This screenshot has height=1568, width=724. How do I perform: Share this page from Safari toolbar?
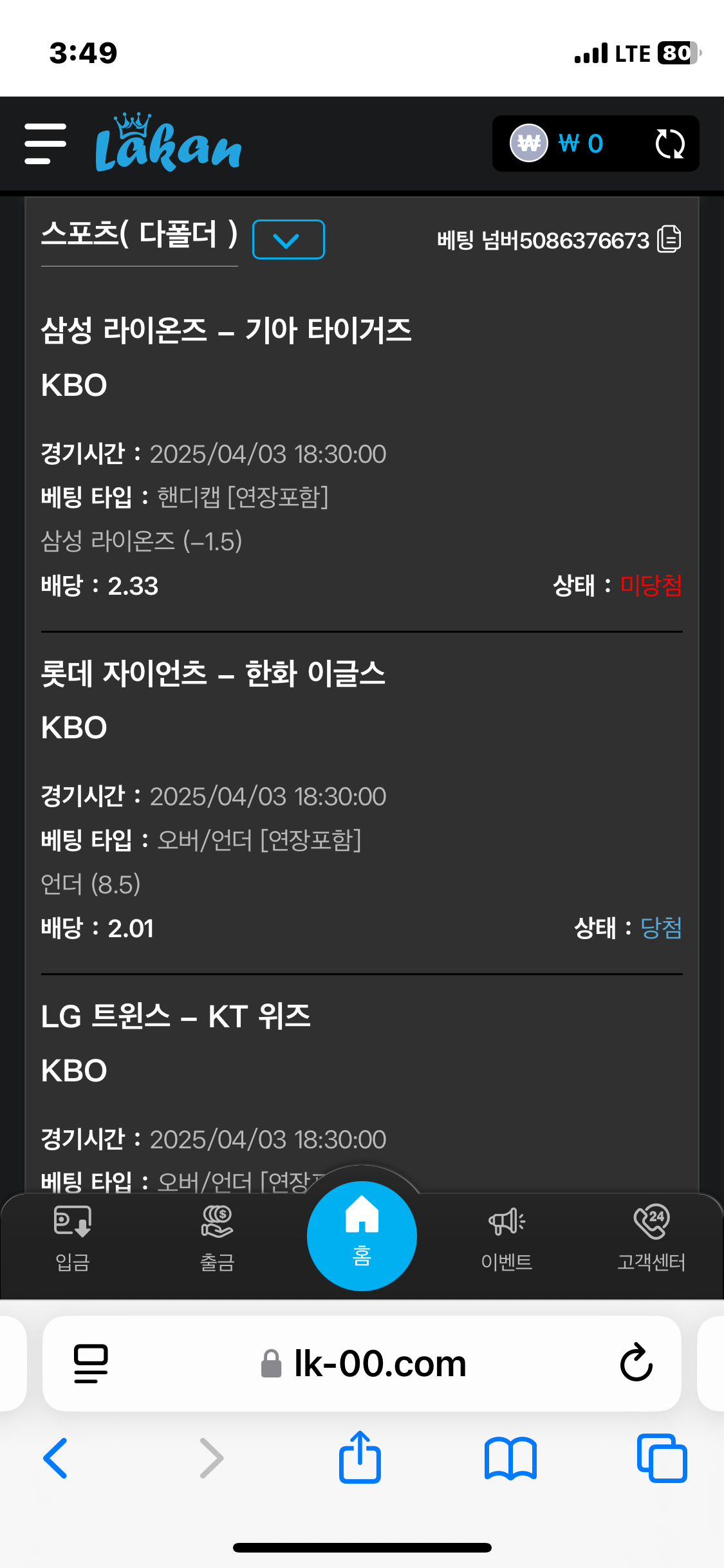coord(360,1457)
